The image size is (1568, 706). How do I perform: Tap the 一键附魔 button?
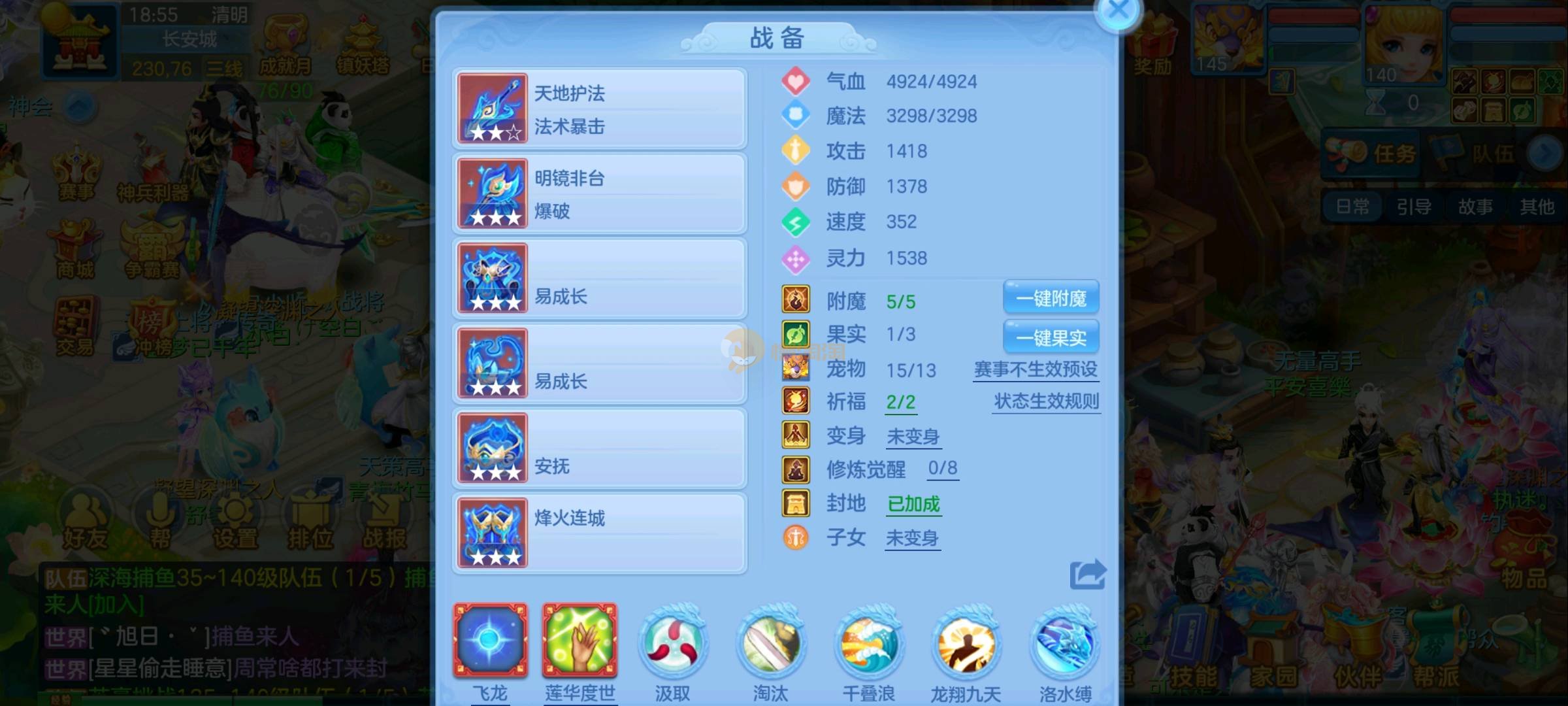coord(1051,299)
